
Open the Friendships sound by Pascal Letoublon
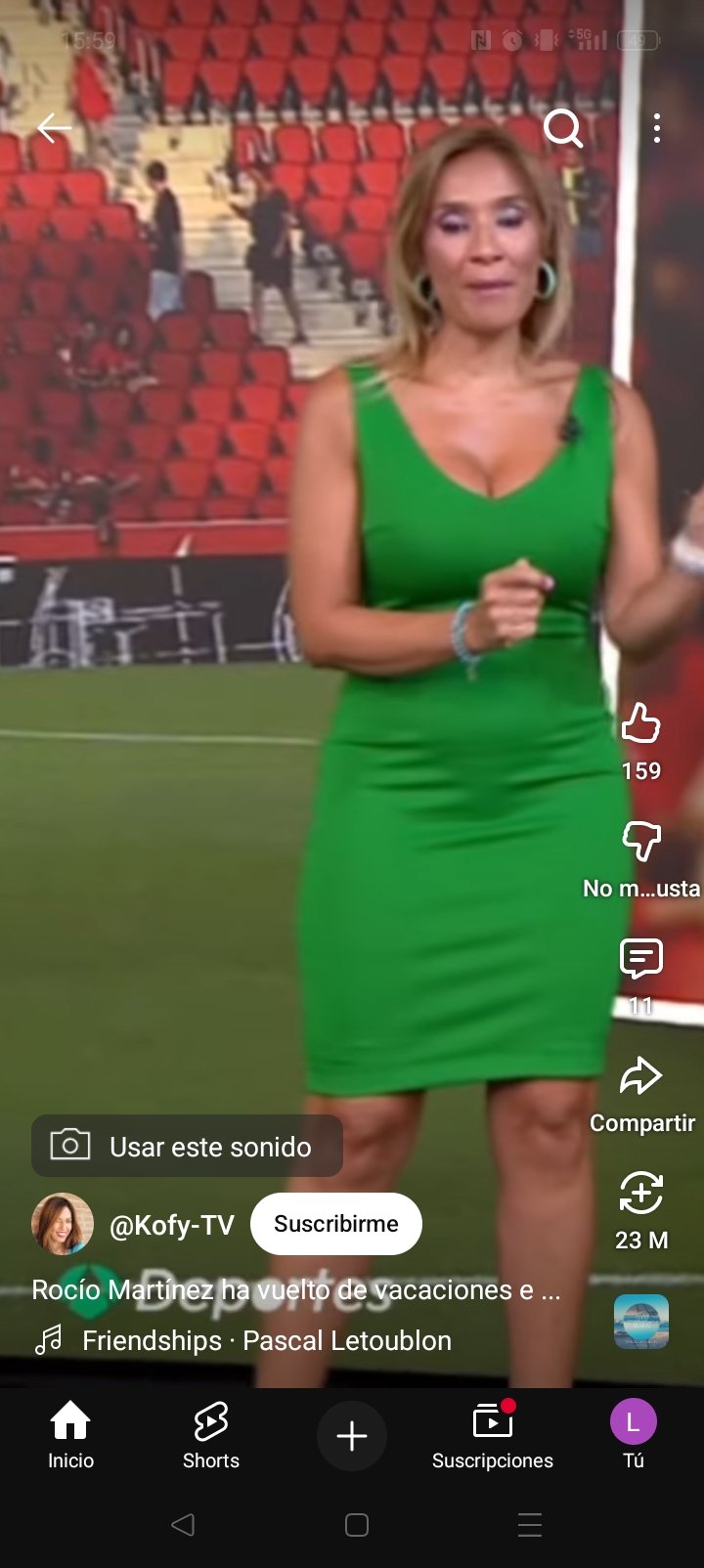[266, 1340]
